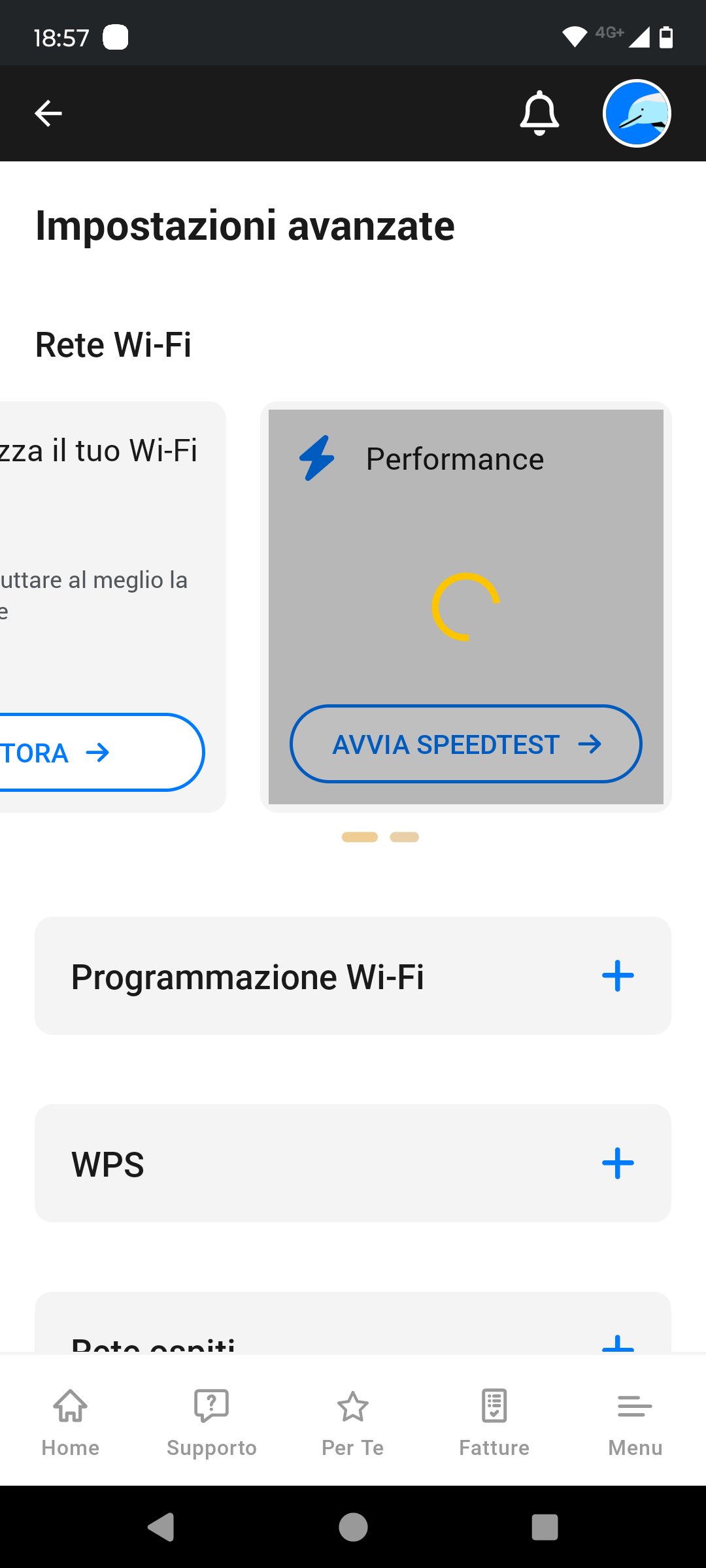The width and height of the screenshot is (706, 1568).
Task: Tap the system home button
Action: pos(353,1527)
